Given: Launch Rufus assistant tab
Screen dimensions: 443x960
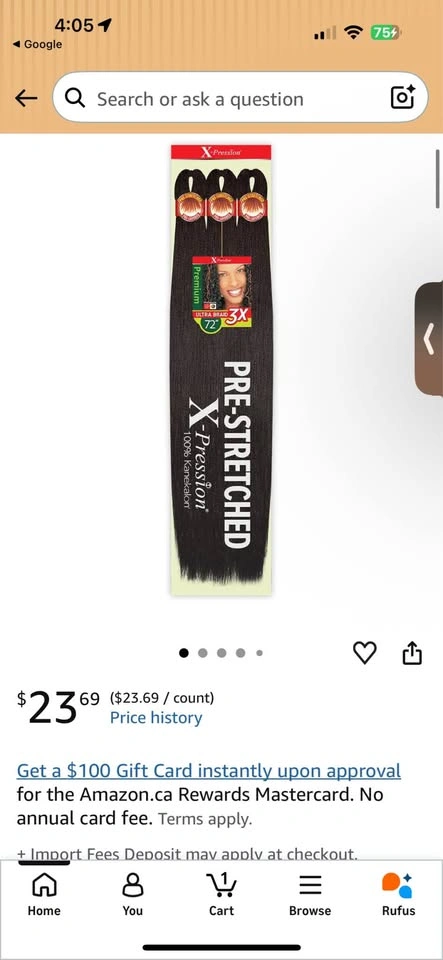Looking at the screenshot, I should [398, 894].
